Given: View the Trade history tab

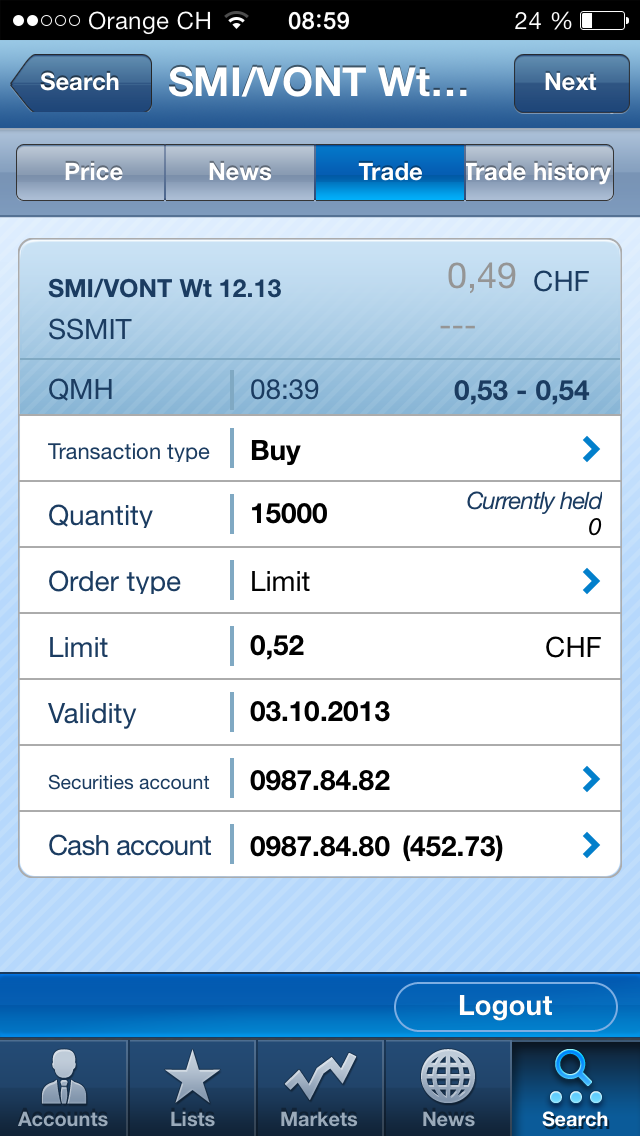Looking at the screenshot, I should pyautogui.click(x=539, y=172).
